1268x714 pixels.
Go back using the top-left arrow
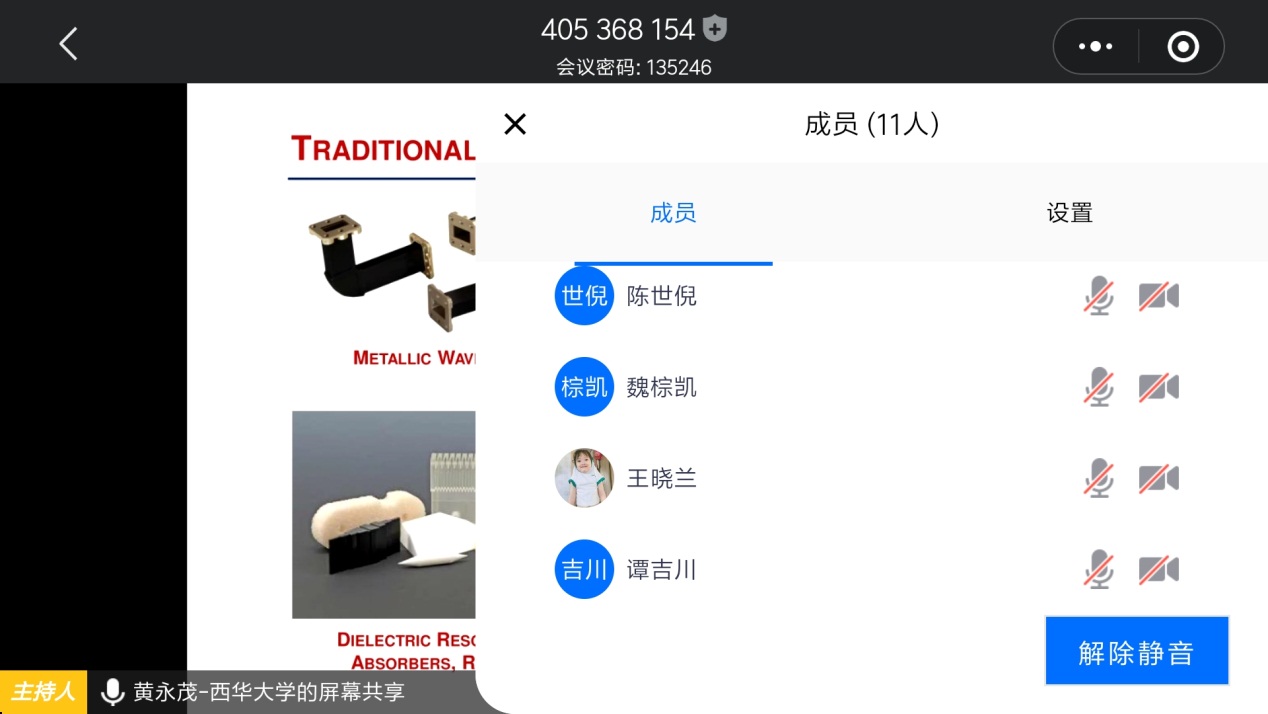coord(68,44)
